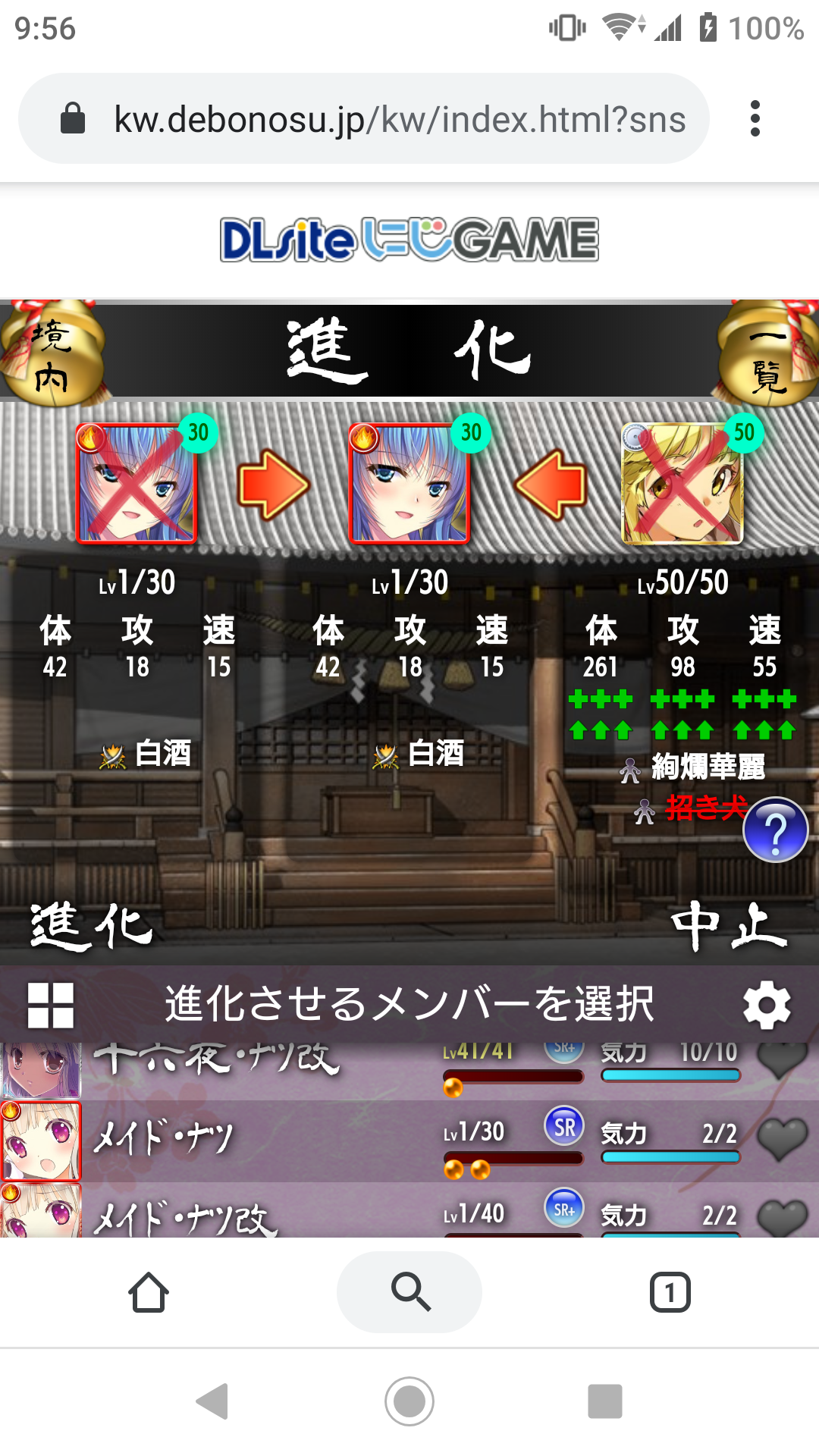Toggle heart favorite for メイド・ナツ

click(783, 1140)
